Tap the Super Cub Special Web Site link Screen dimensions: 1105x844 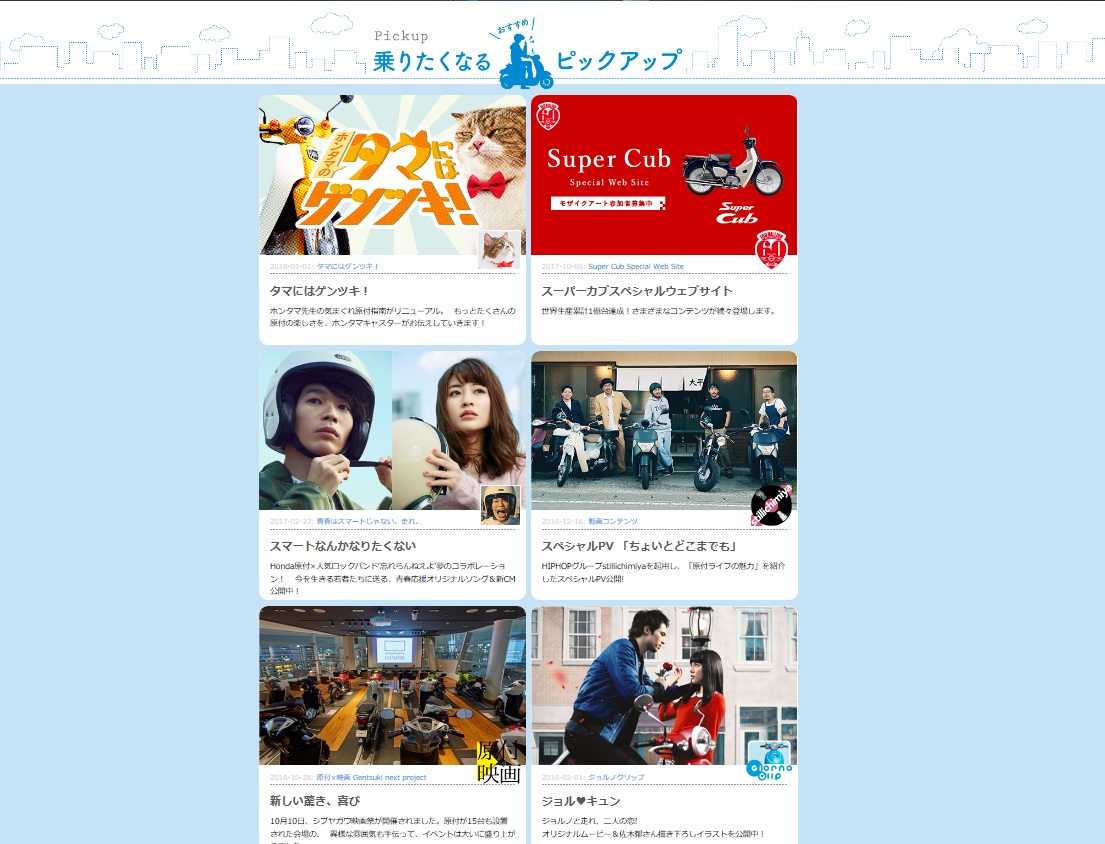636,267
